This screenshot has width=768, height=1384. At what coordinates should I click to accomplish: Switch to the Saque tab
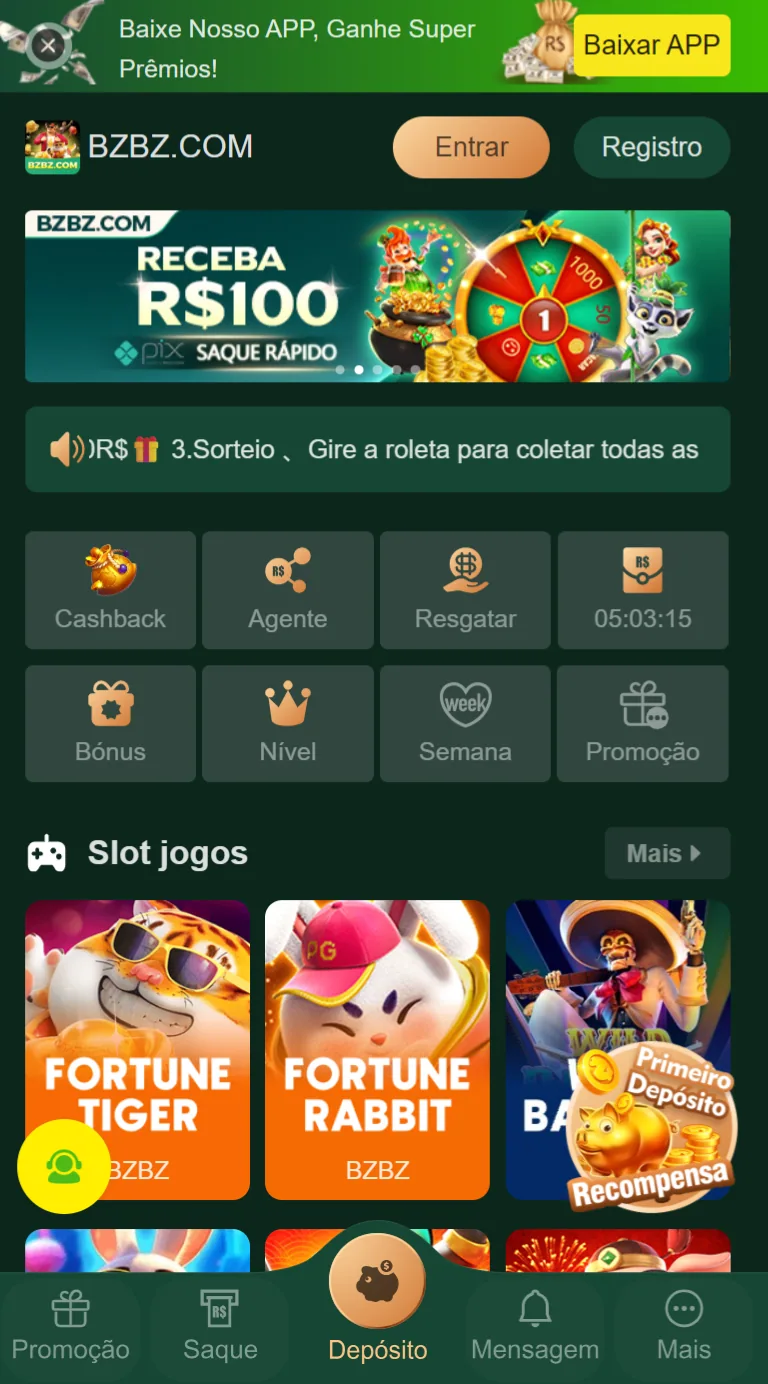pos(220,1326)
